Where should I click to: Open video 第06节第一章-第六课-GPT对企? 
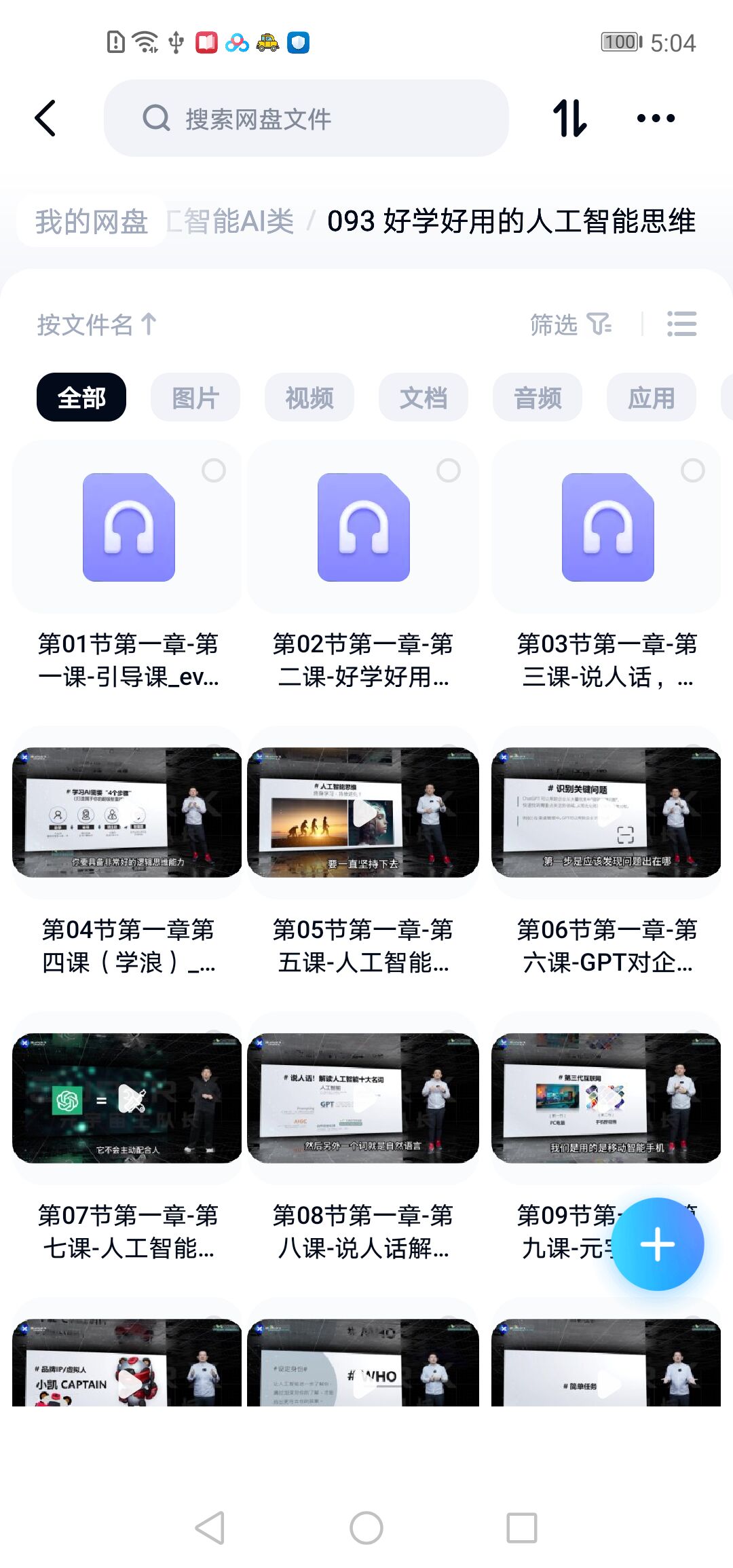(x=606, y=813)
